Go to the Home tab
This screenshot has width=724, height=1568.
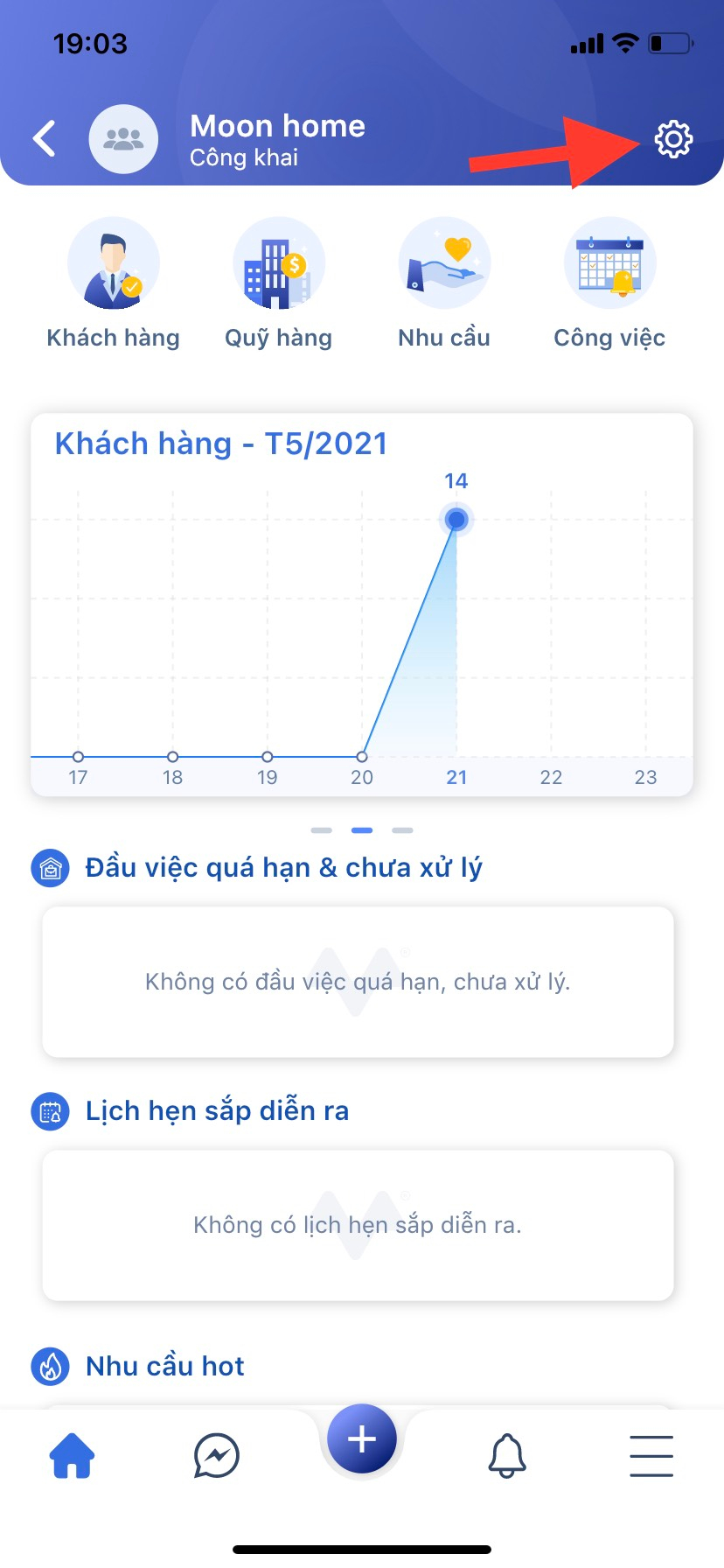pos(73,1456)
